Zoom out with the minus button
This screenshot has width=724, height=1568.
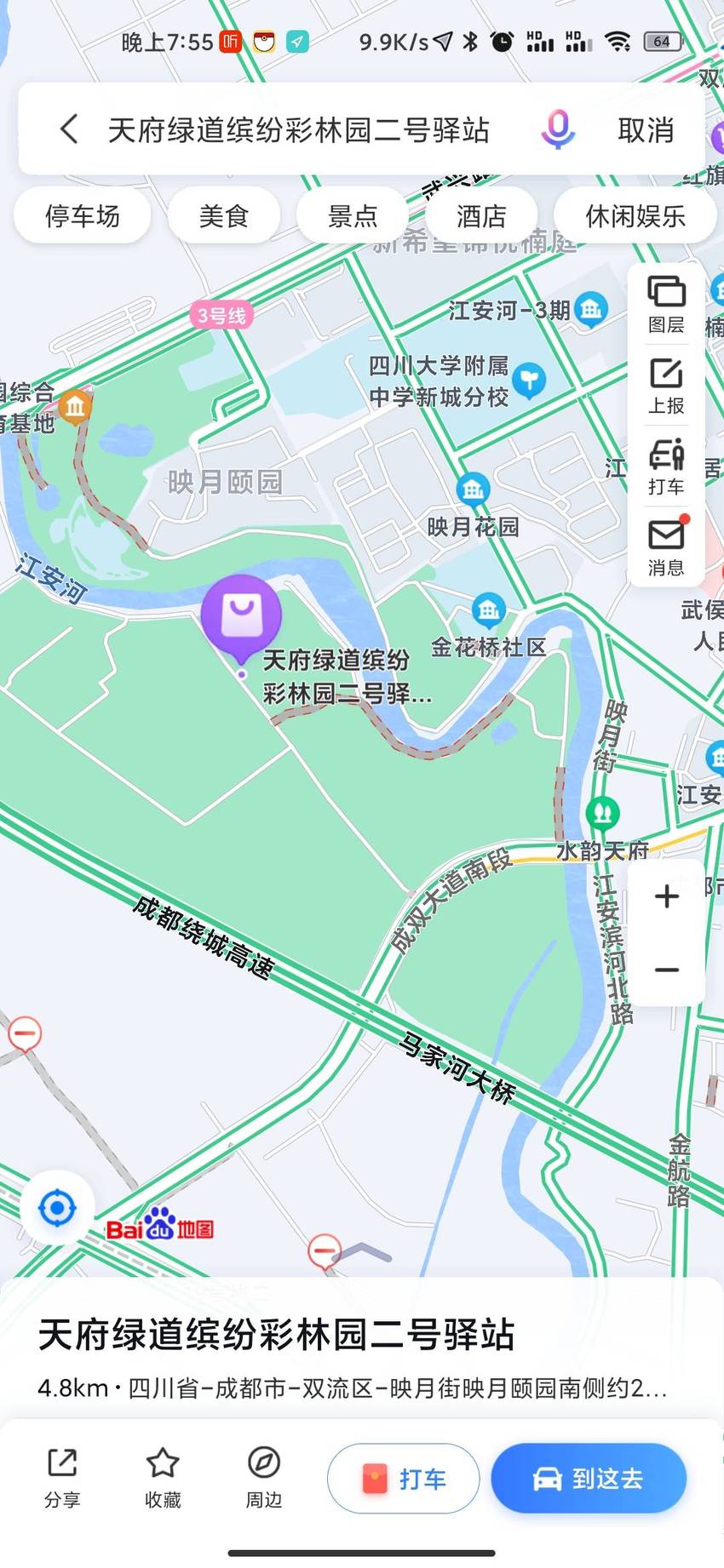point(667,970)
